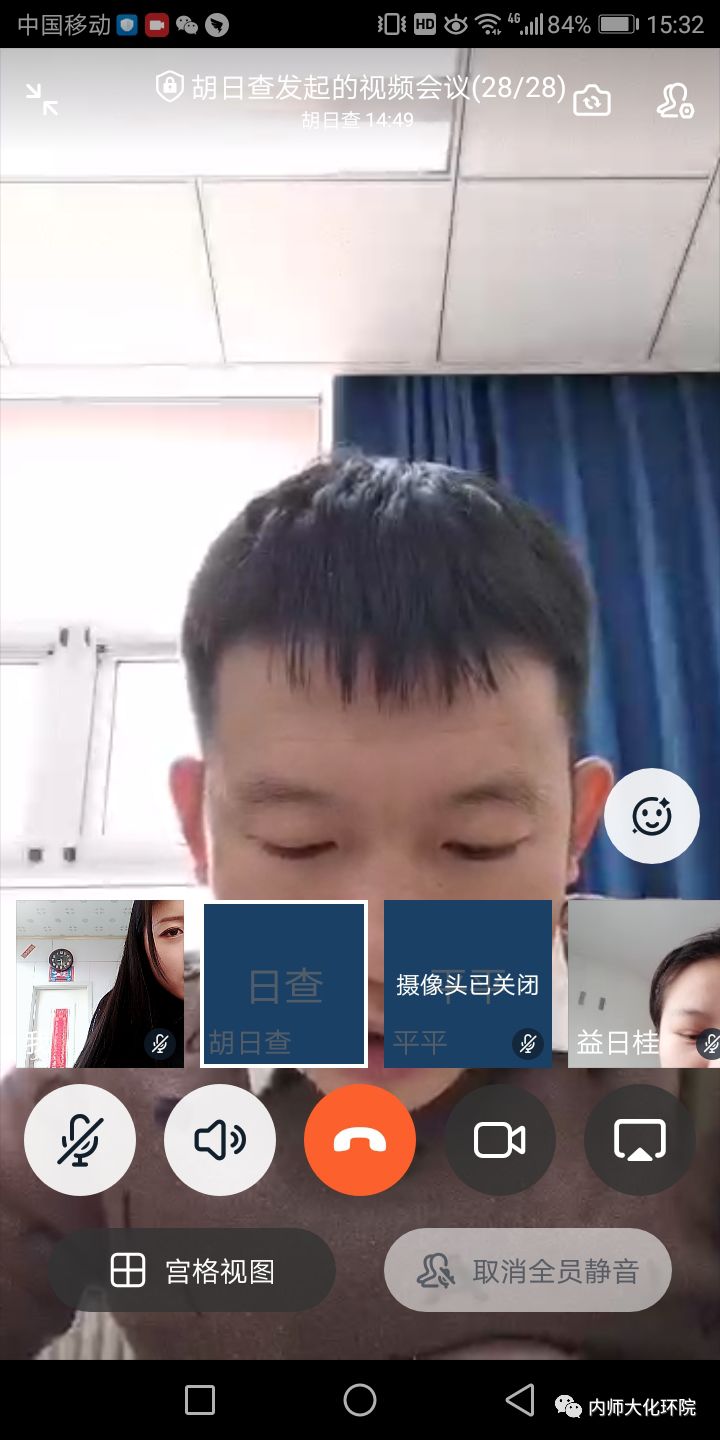Open the beauty filter face icon
This screenshot has width=720, height=1440.
(651, 816)
